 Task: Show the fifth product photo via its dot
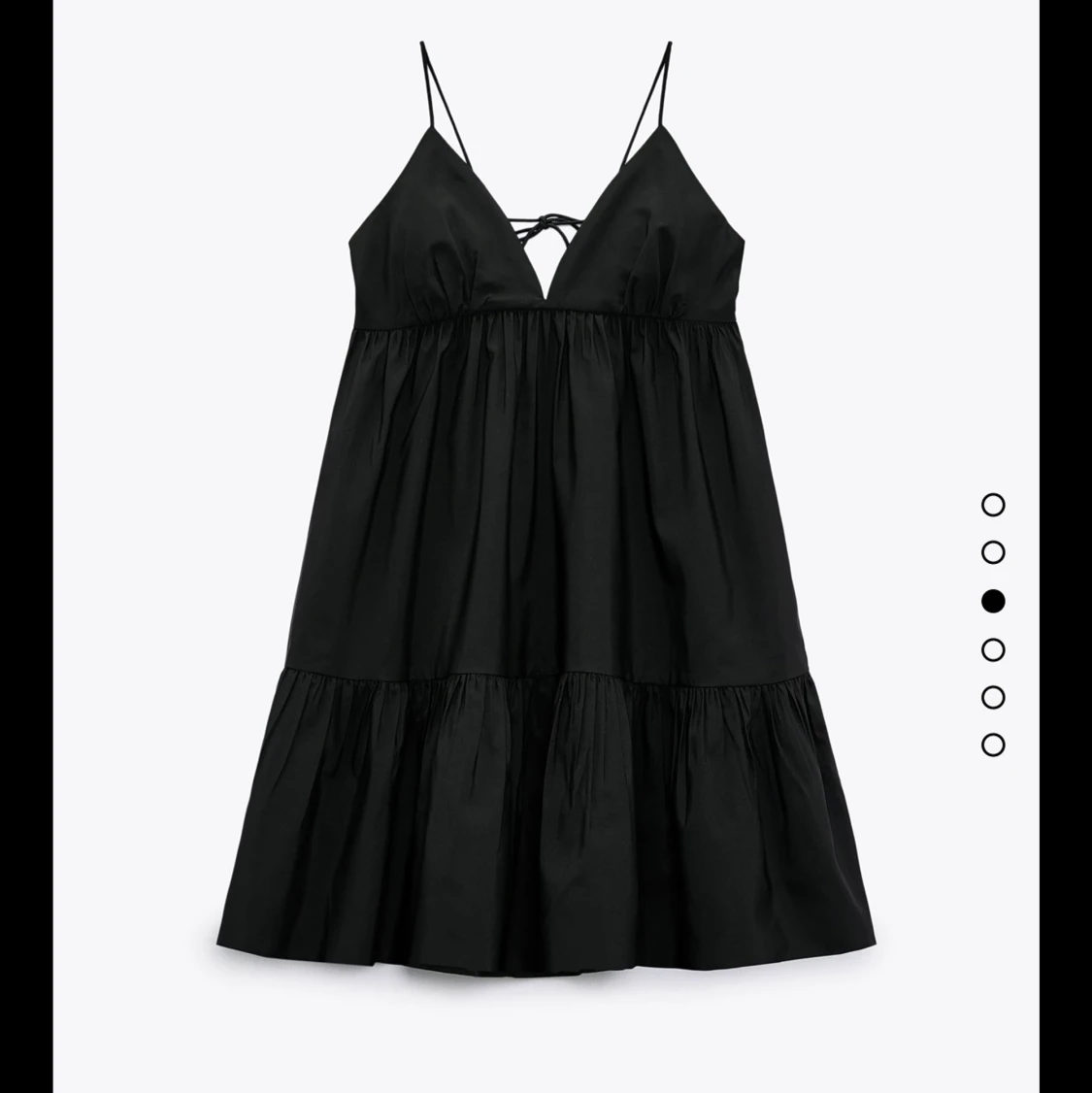pyautogui.click(x=992, y=697)
